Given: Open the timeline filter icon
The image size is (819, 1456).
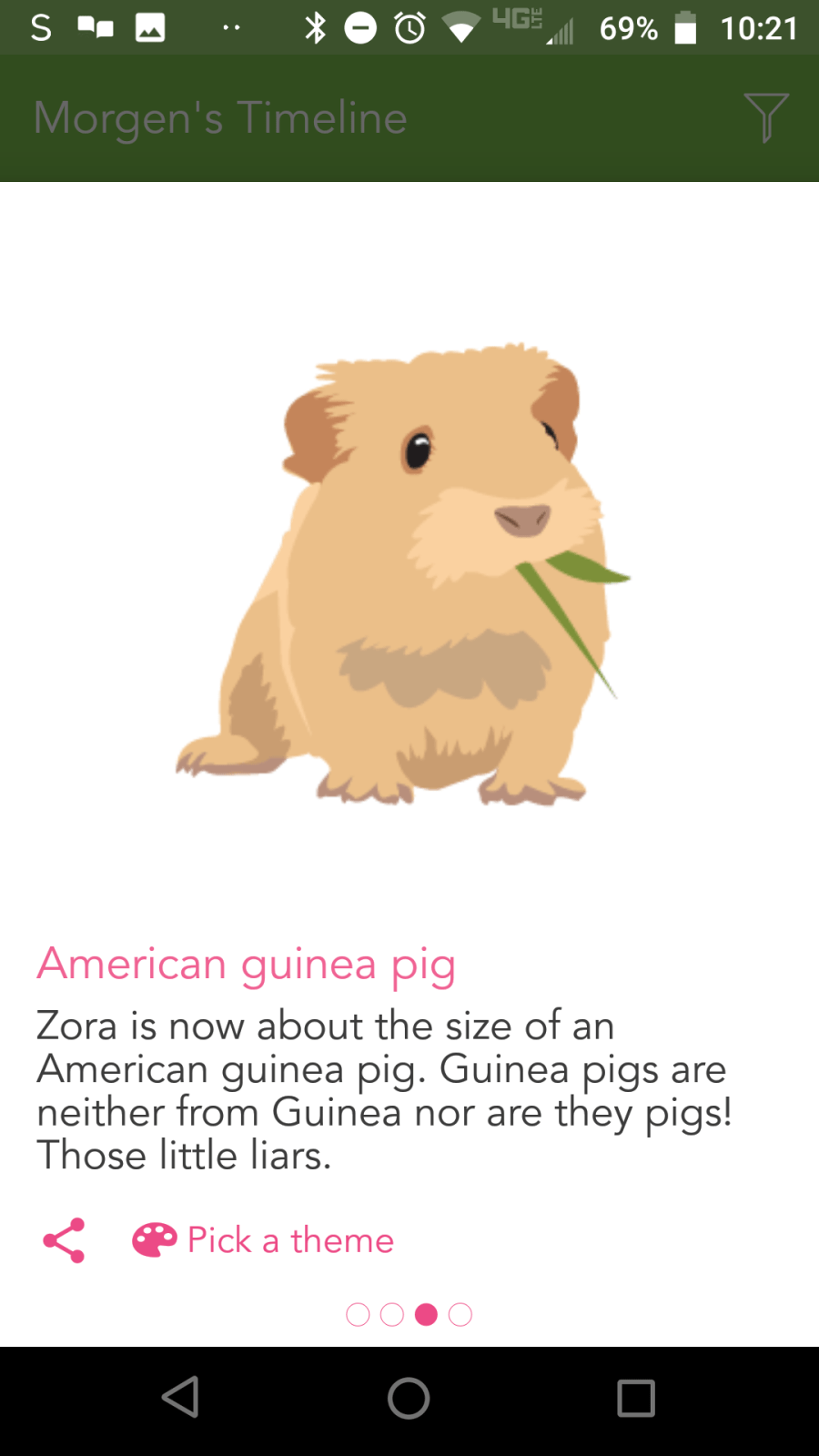Looking at the screenshot, I should pos(765,117).
